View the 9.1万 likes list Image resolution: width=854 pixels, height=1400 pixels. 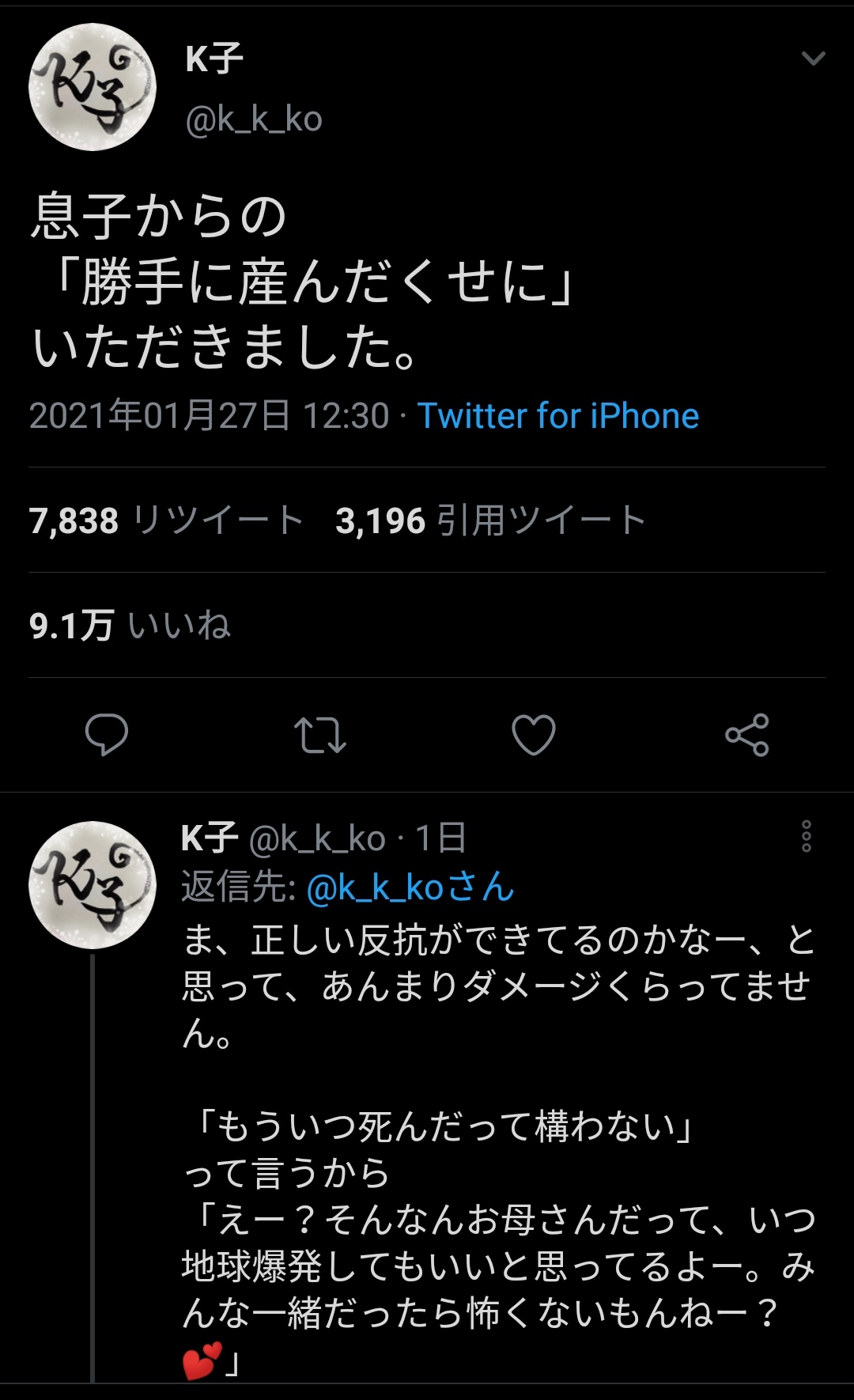tap(130, 626)
